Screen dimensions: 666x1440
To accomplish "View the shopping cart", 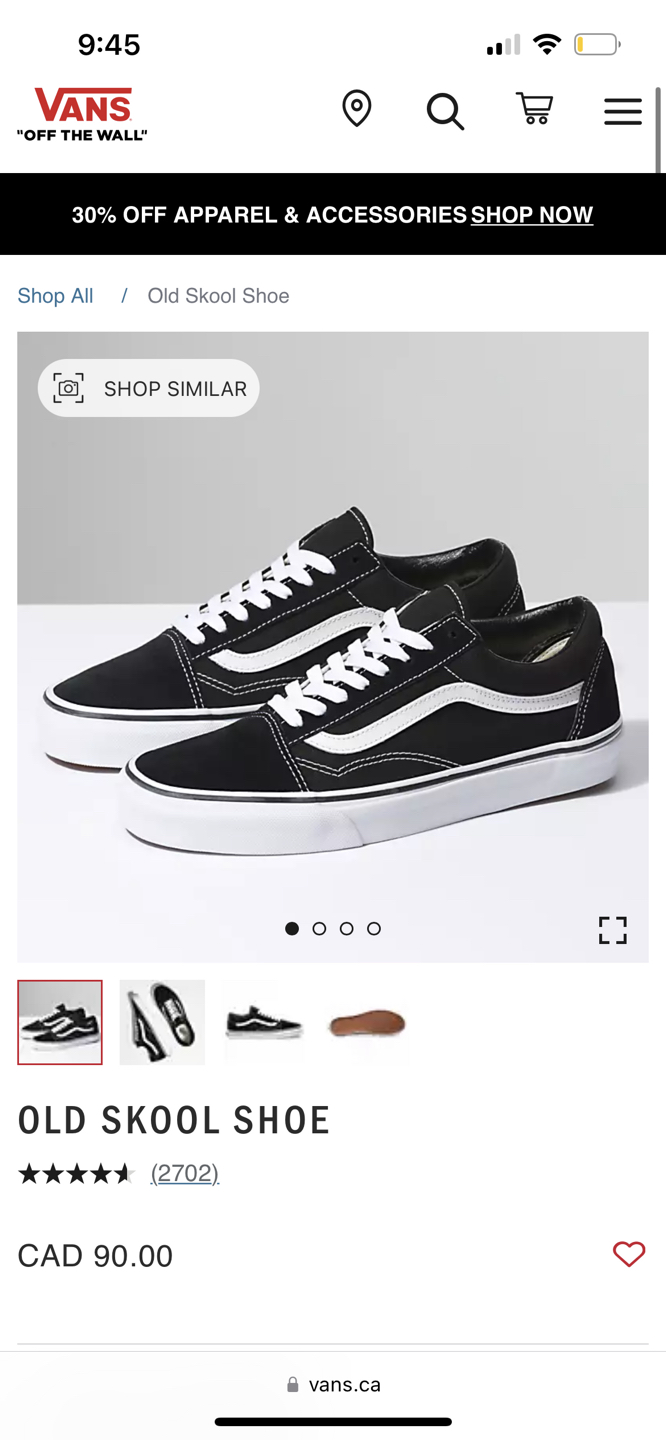I will tap(534, 109).
